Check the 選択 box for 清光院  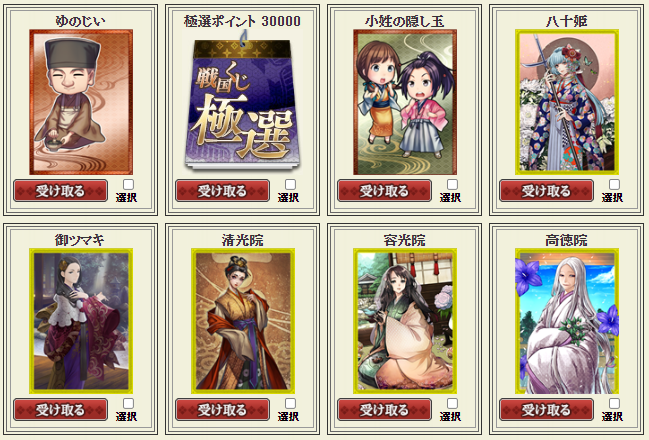(x=290, y=404)
